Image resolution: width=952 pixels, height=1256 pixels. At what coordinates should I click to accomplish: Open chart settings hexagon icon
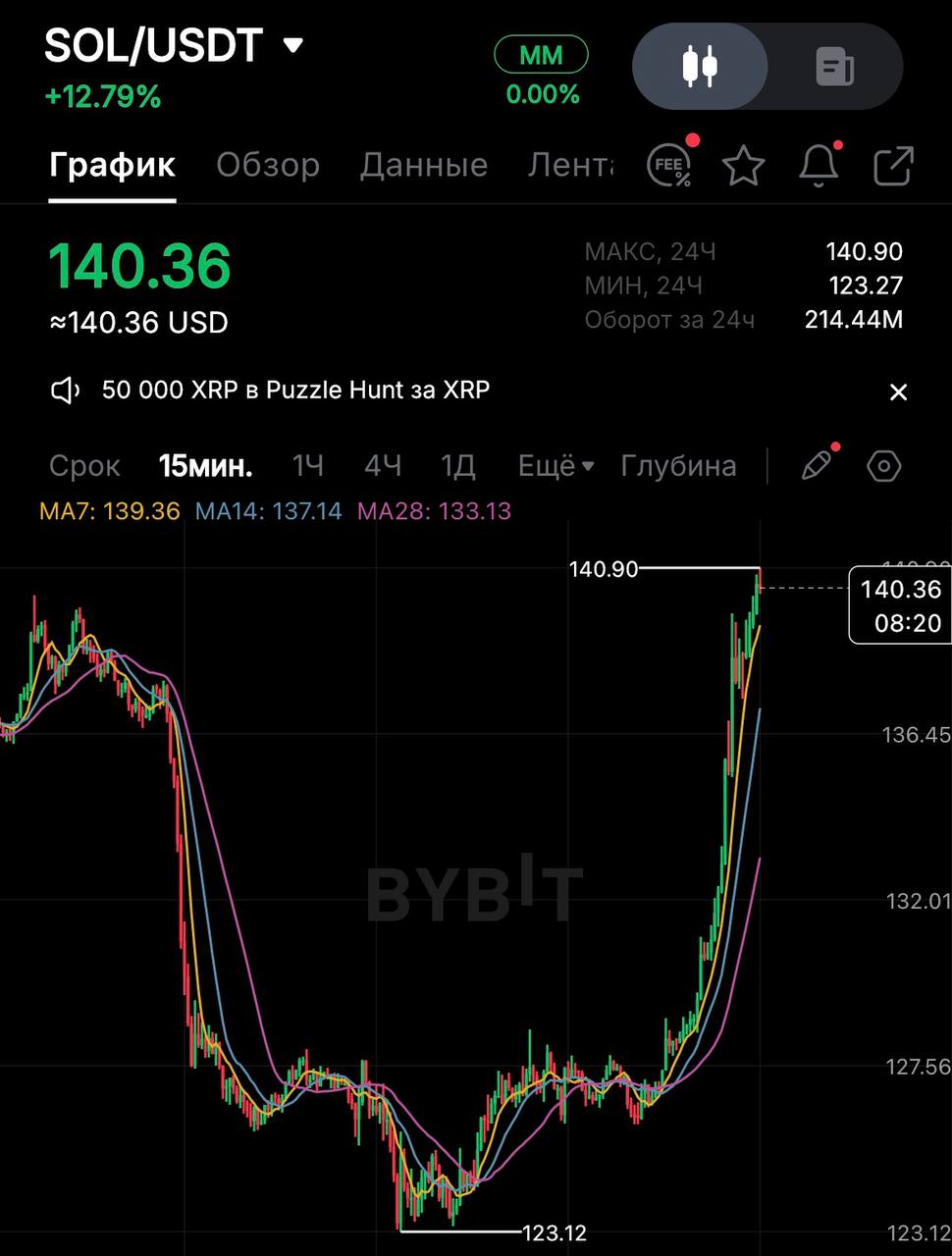click(x=884, y=466)
